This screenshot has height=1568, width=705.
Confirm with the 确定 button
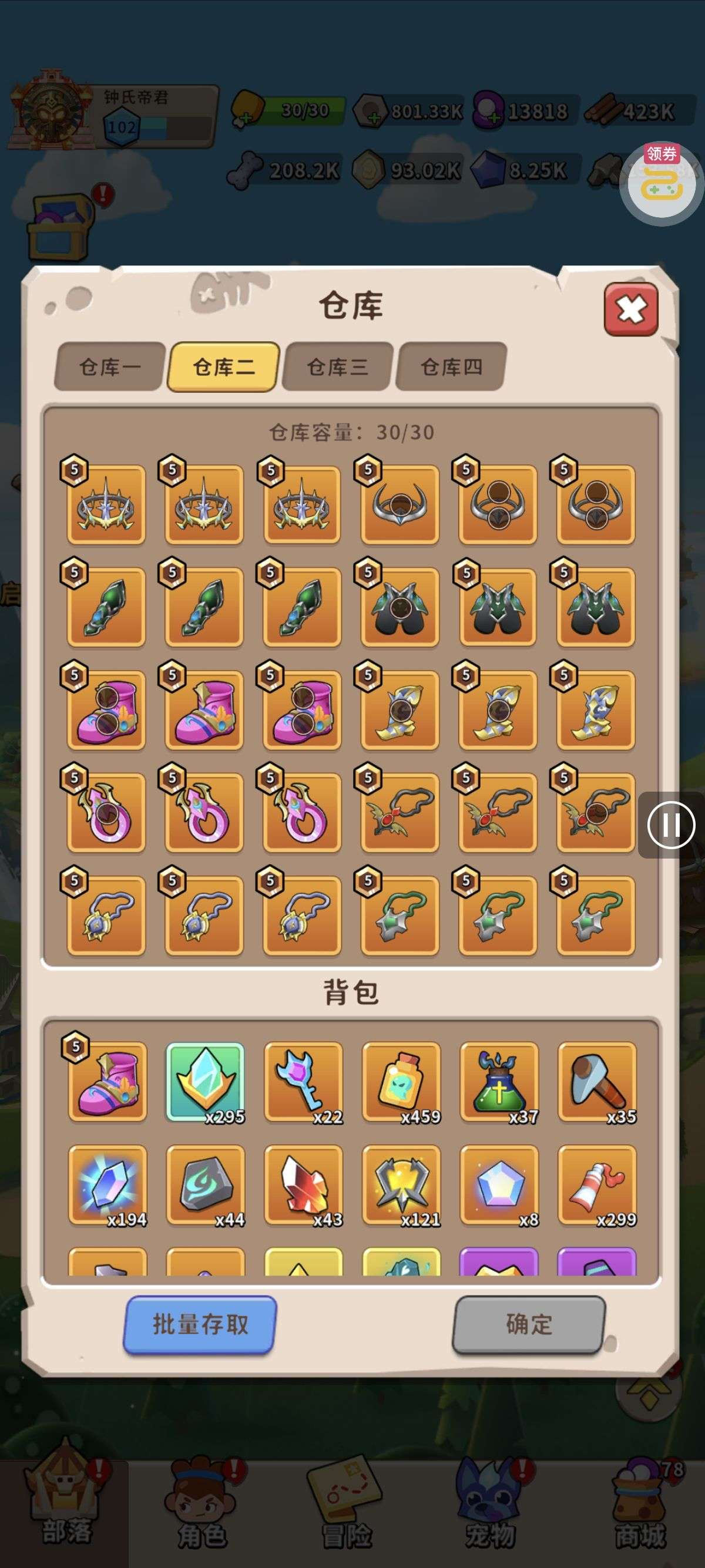click(x=528, y=1324)
